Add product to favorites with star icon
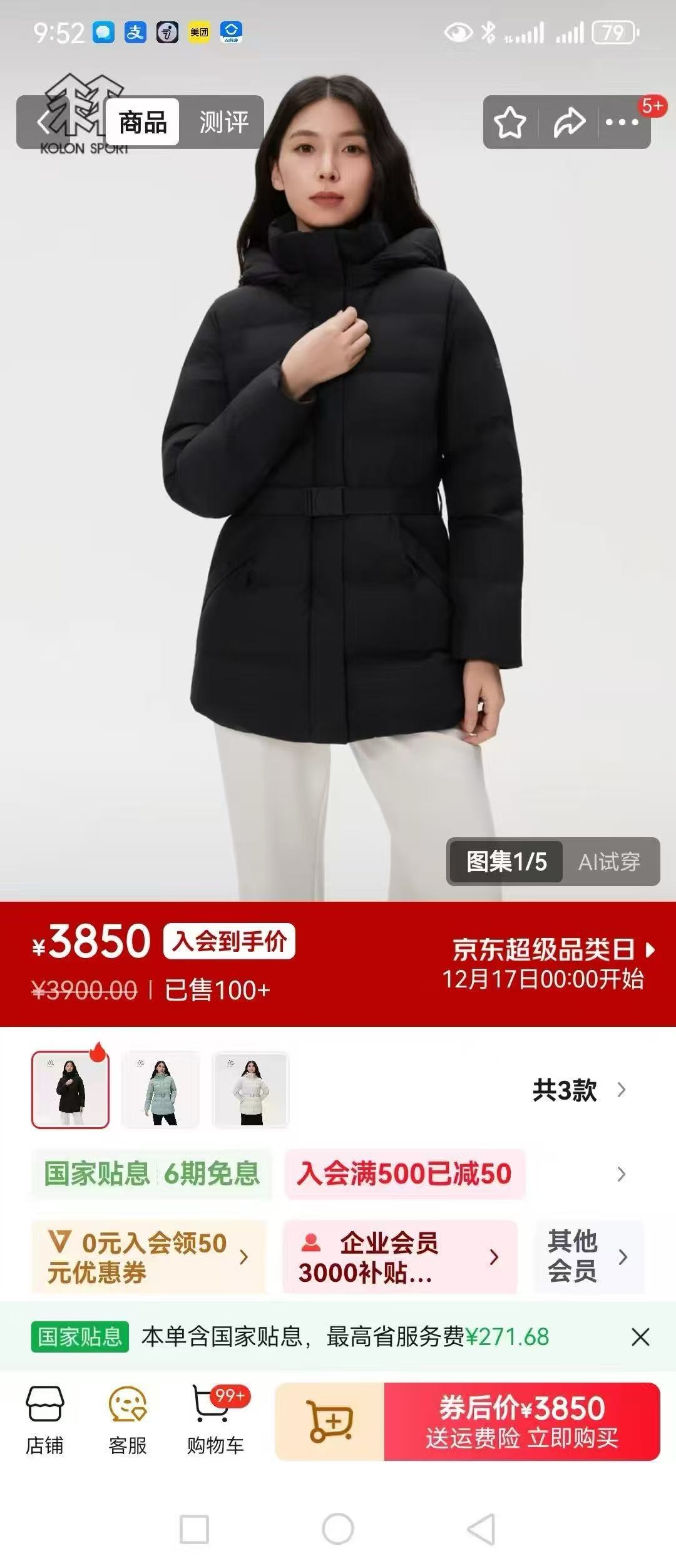Screen dimensions: 676x1568 pyautogui.click(x=510, y=122)
